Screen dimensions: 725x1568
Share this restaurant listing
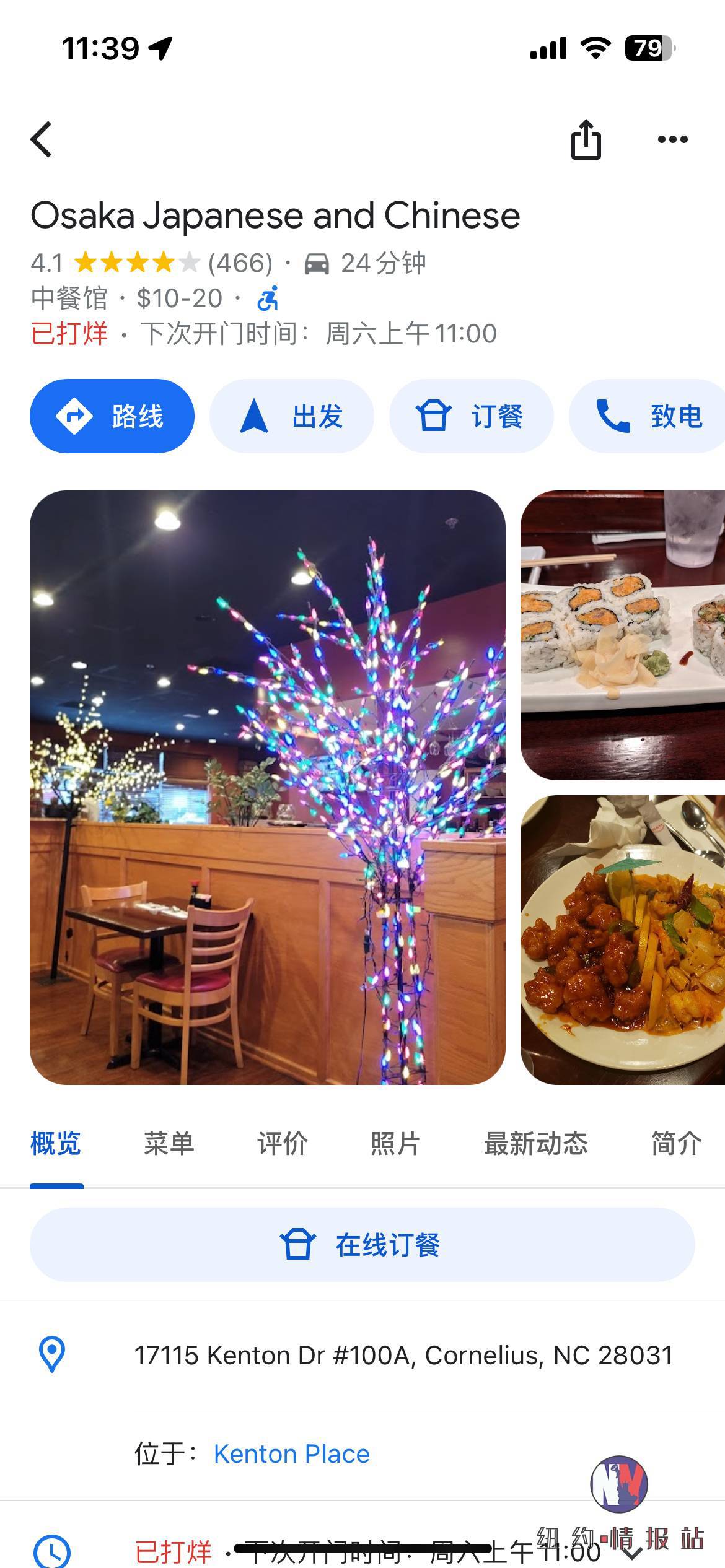click(x=586, y=139)
